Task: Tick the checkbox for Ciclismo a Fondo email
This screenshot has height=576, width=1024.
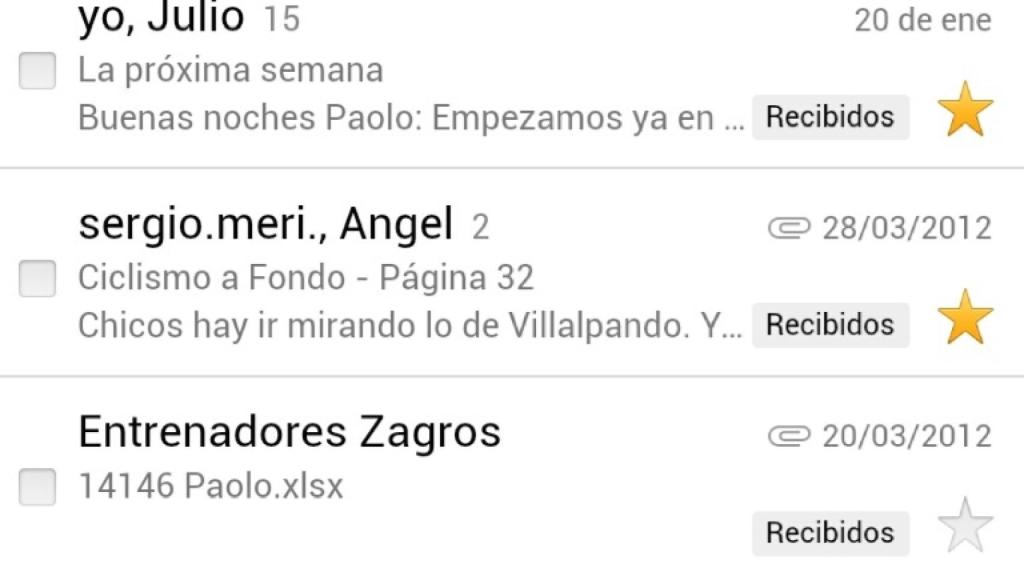Action: (x=37, y=278)
